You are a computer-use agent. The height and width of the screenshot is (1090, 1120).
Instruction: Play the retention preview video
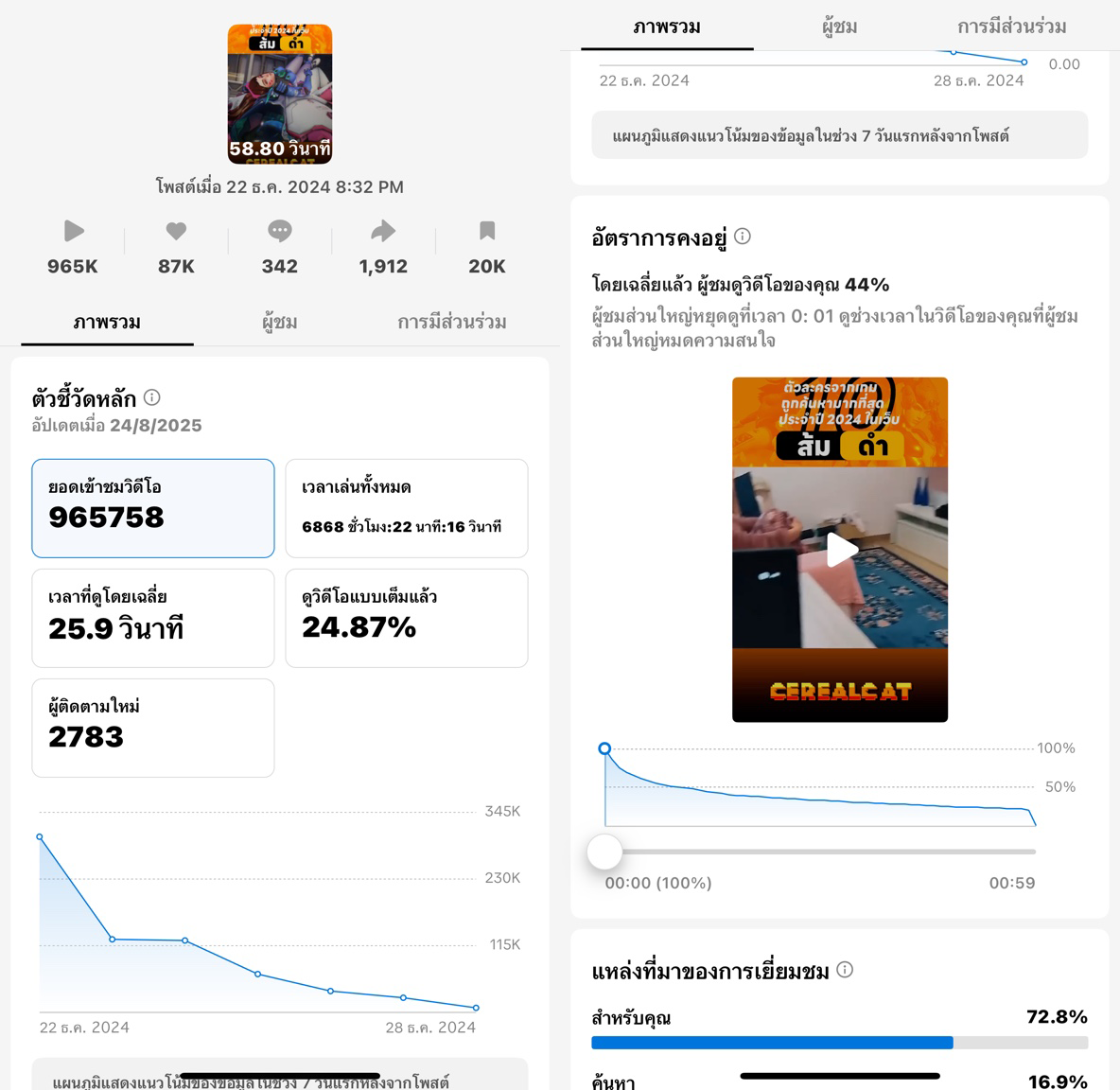click(840, 550)
